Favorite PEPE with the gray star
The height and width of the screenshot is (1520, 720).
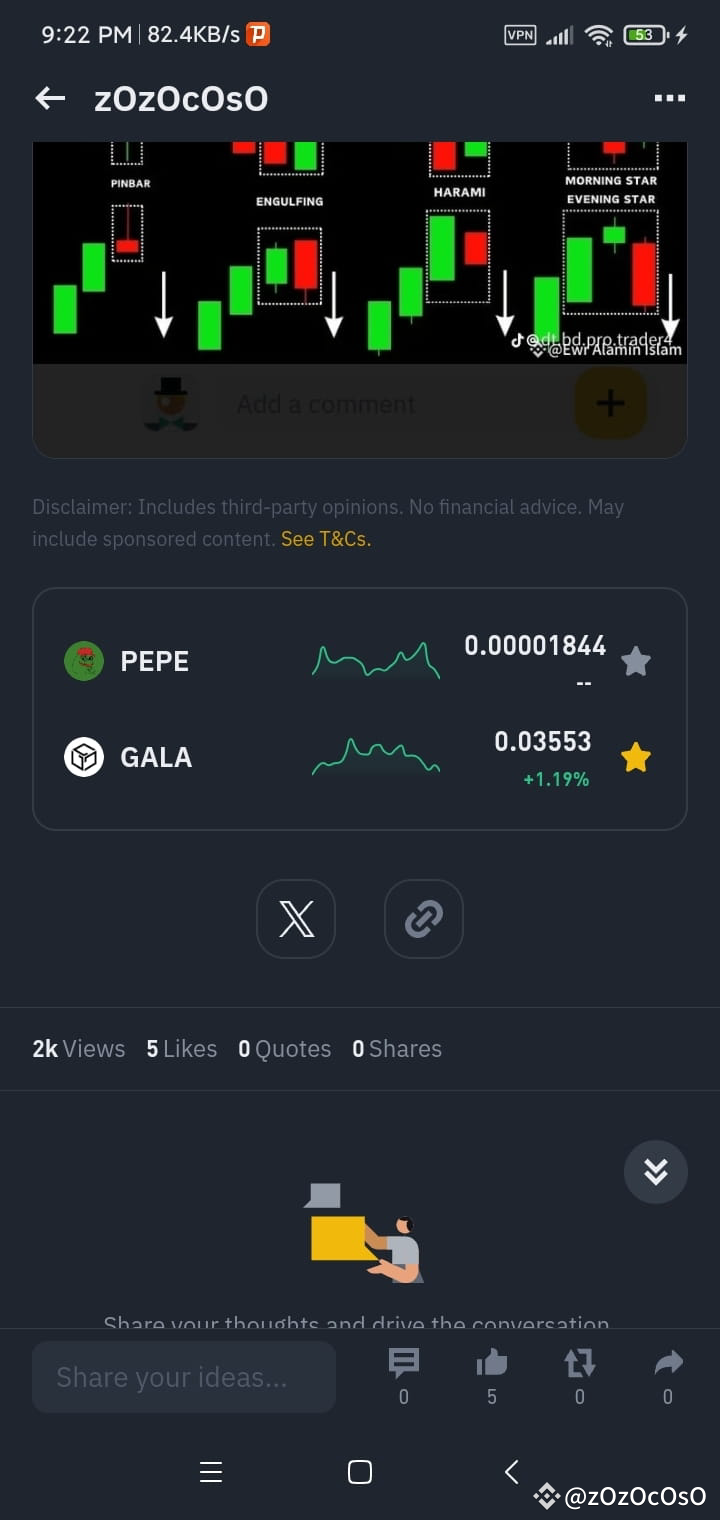[636, 661]
